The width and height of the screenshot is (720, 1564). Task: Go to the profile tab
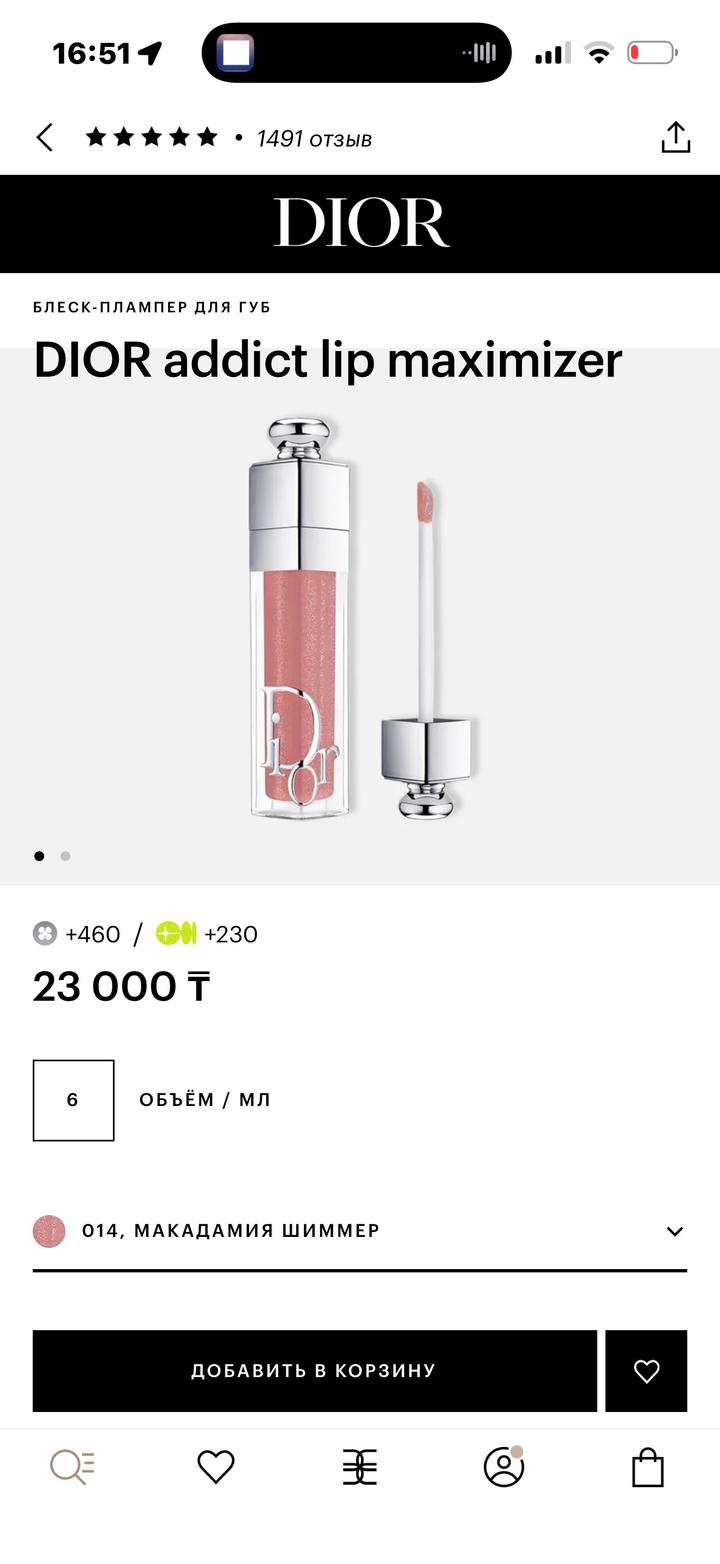click(504, 1467)
